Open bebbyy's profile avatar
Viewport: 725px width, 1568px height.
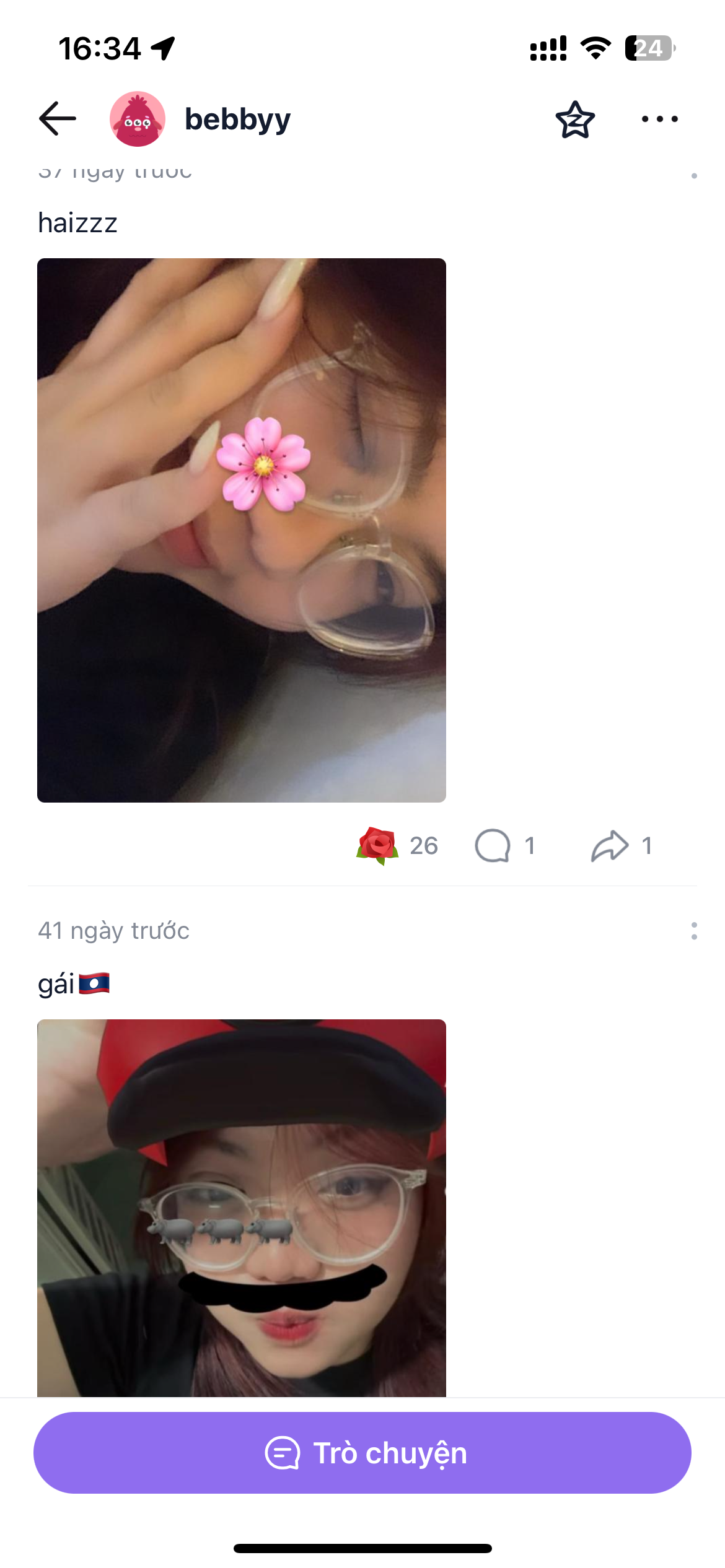click(138, 119)
